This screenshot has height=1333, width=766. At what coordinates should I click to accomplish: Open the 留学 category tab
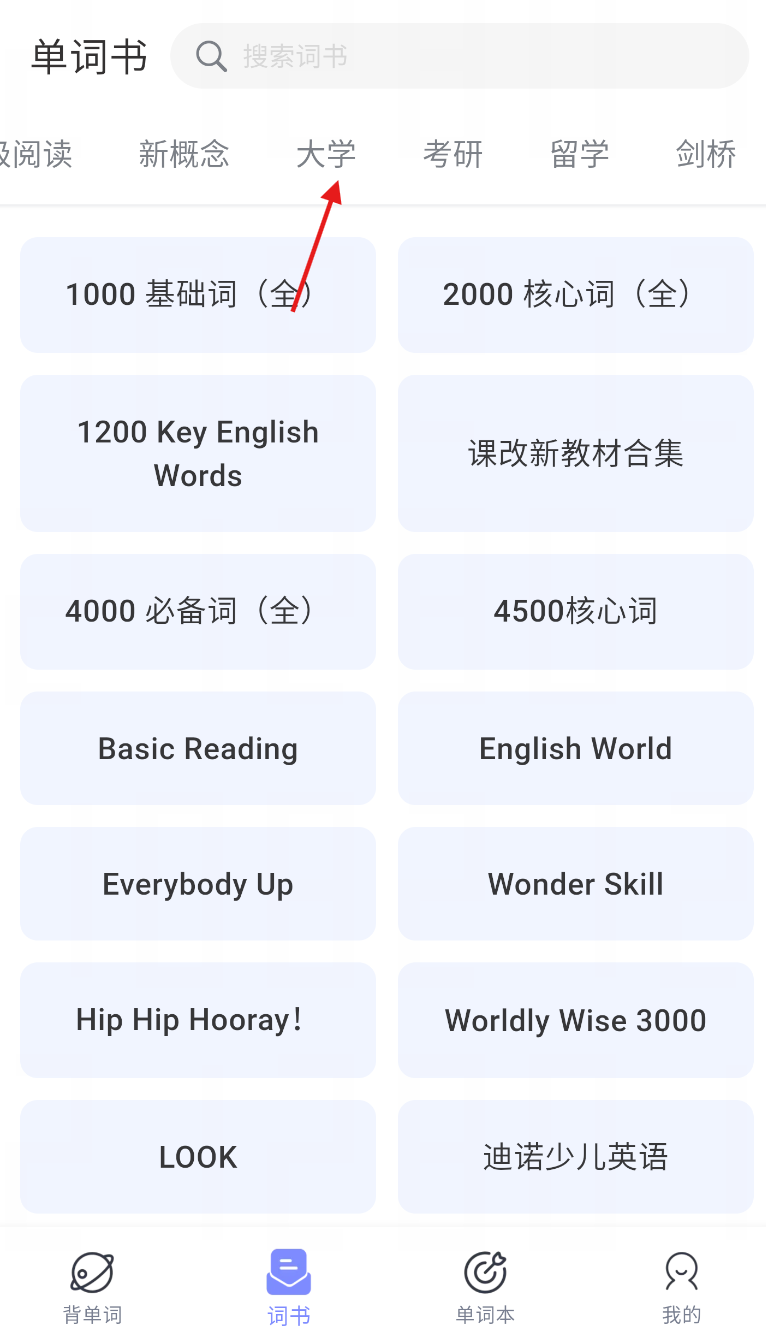(x=580, y=154)
